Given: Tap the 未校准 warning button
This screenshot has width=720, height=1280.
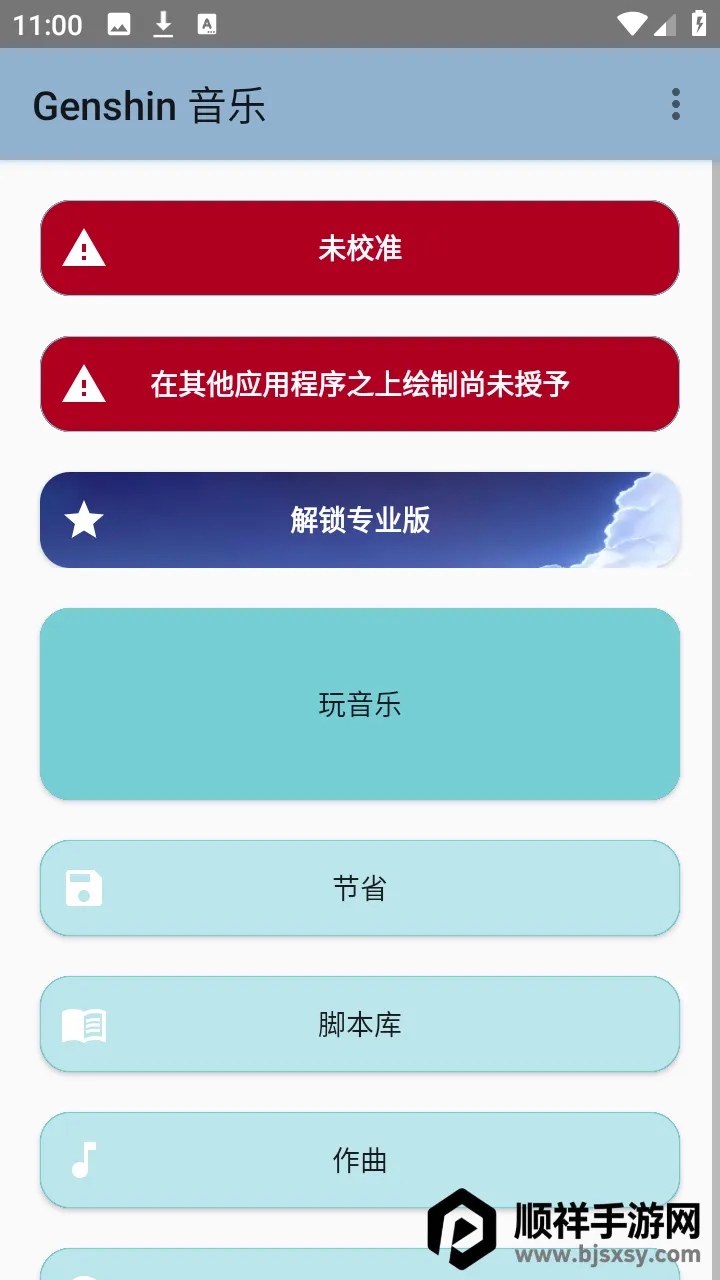Looking at the screenshot, I should tap(360, 248).
